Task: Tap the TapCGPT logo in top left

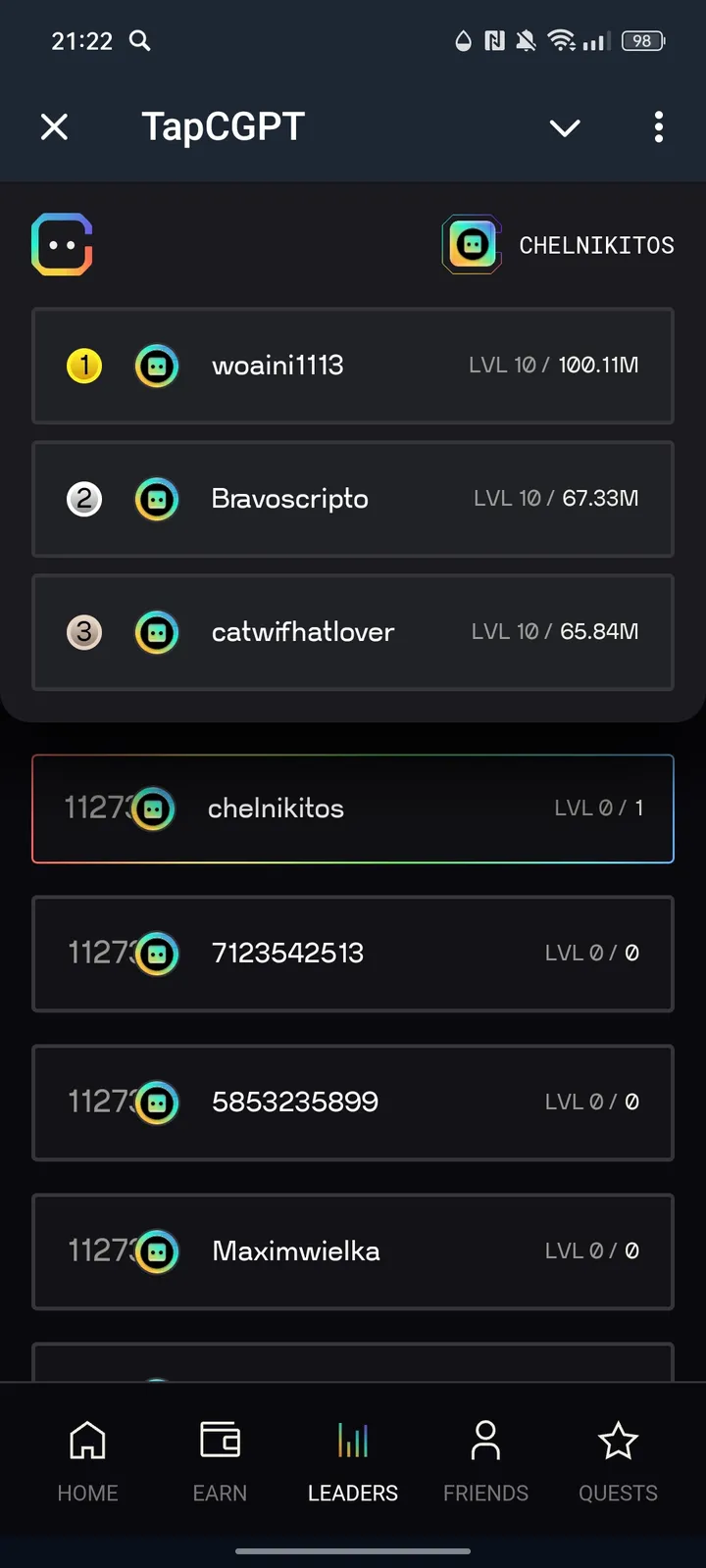Action: coord(62,244)
